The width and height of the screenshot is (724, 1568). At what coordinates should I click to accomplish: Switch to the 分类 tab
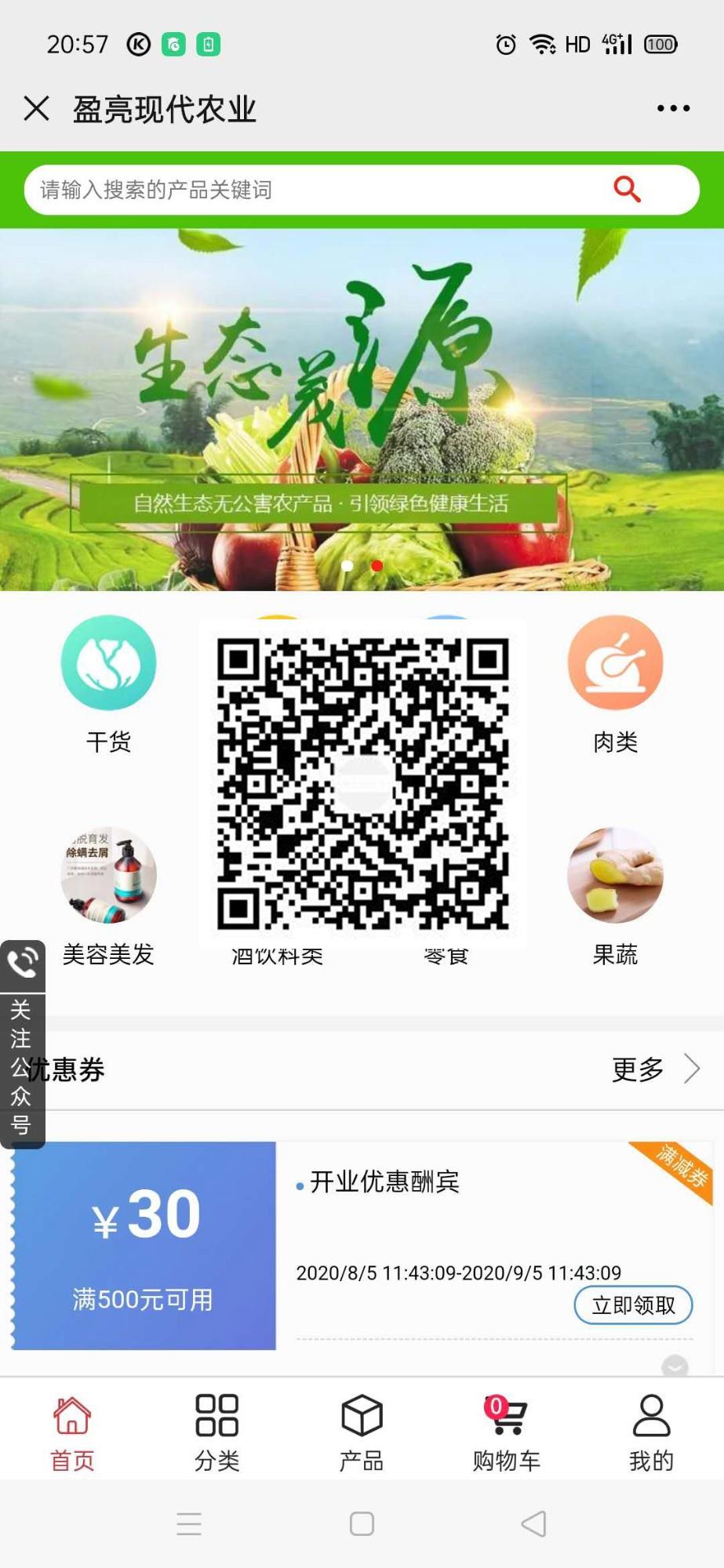pos(216,1431)
